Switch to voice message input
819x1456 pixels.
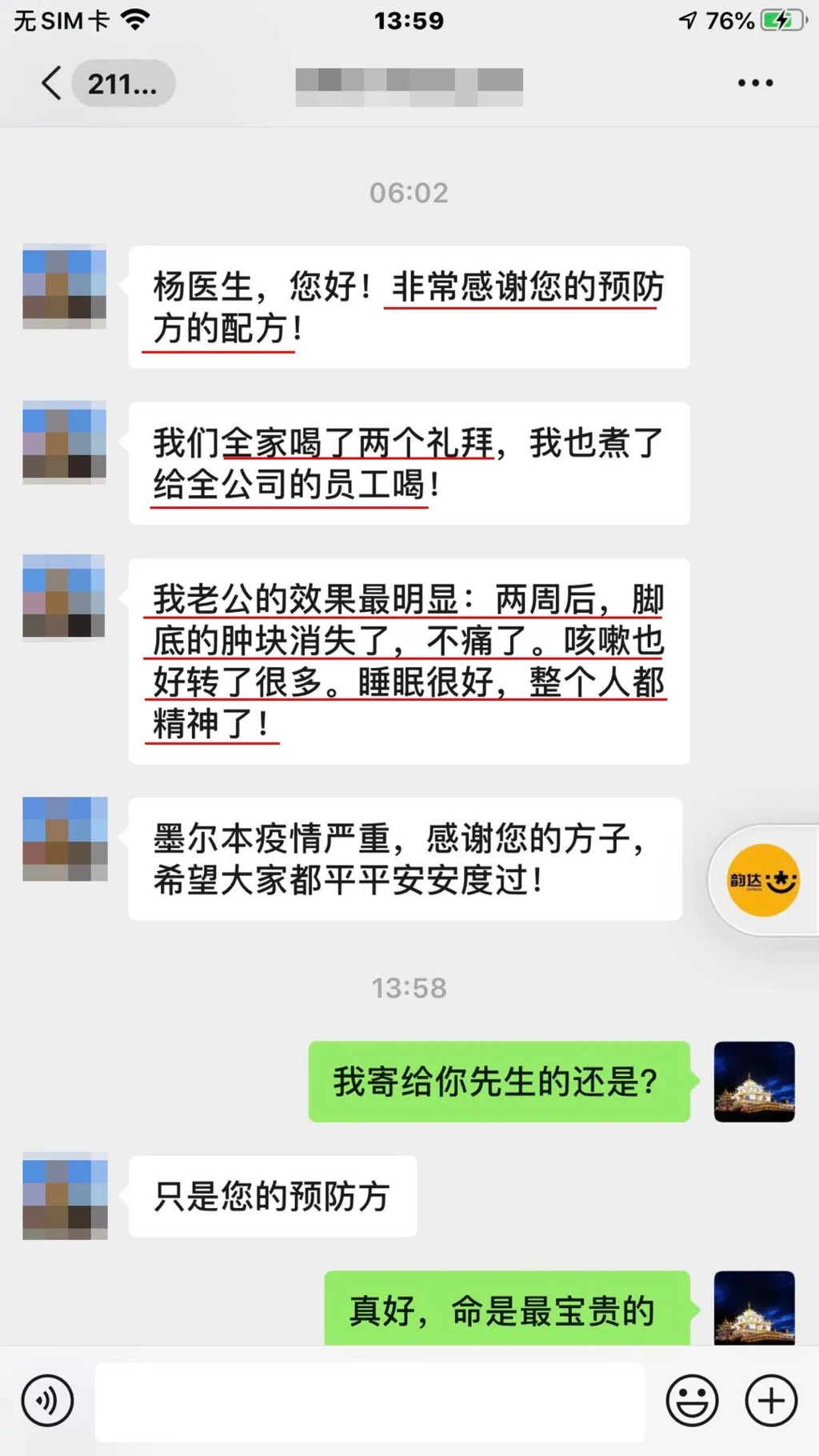pyautogui.click(x=48, y=1401)
